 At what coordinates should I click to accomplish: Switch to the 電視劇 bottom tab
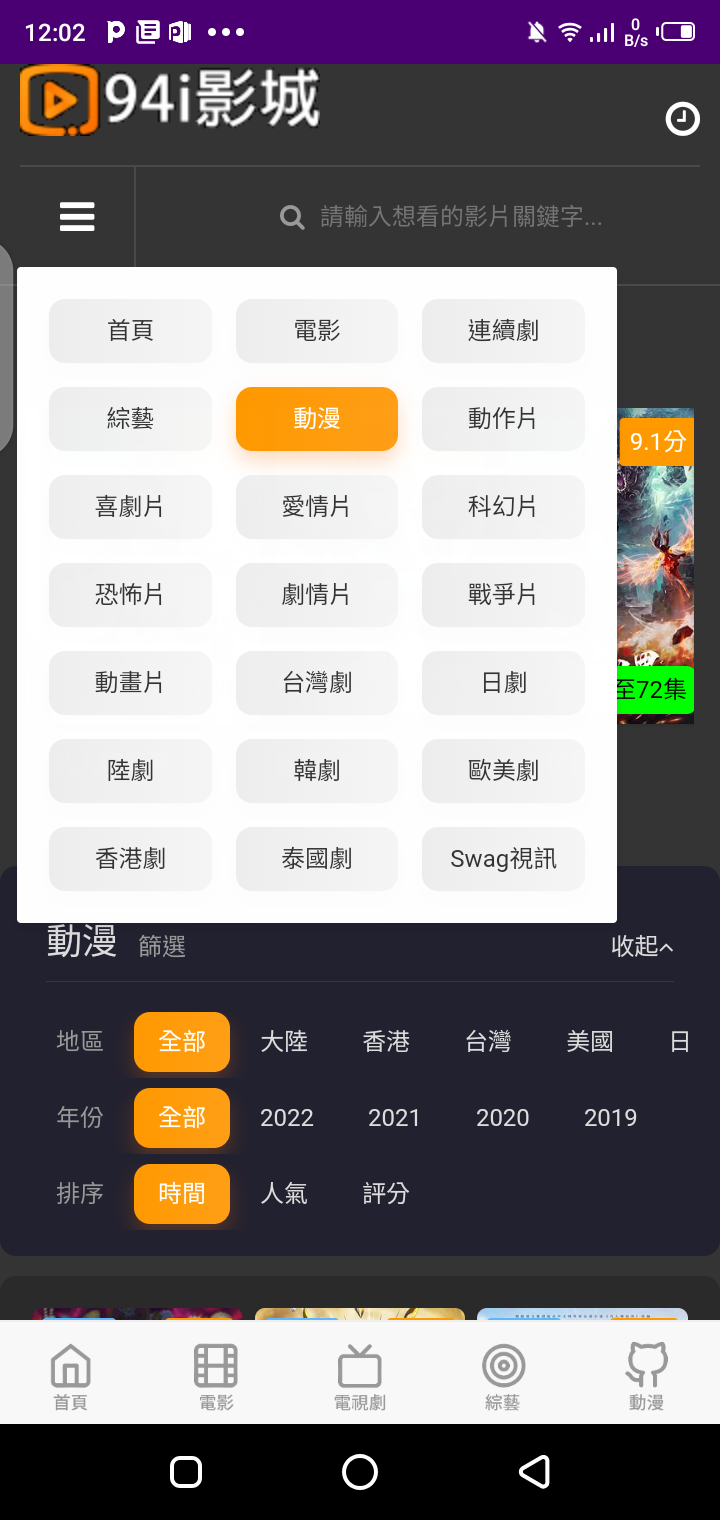pos(360,1377)
